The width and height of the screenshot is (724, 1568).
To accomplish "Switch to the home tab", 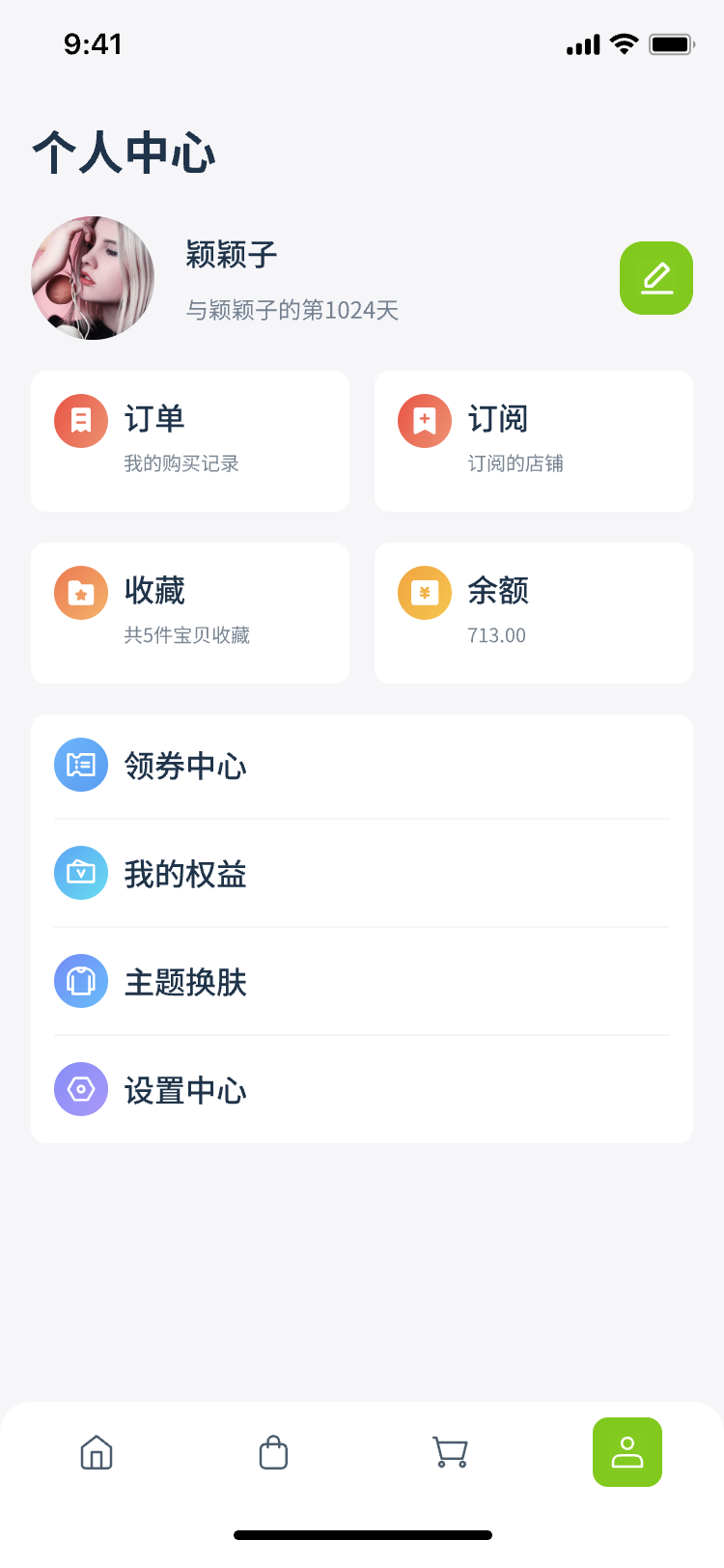I will [x=97, y=1452].
